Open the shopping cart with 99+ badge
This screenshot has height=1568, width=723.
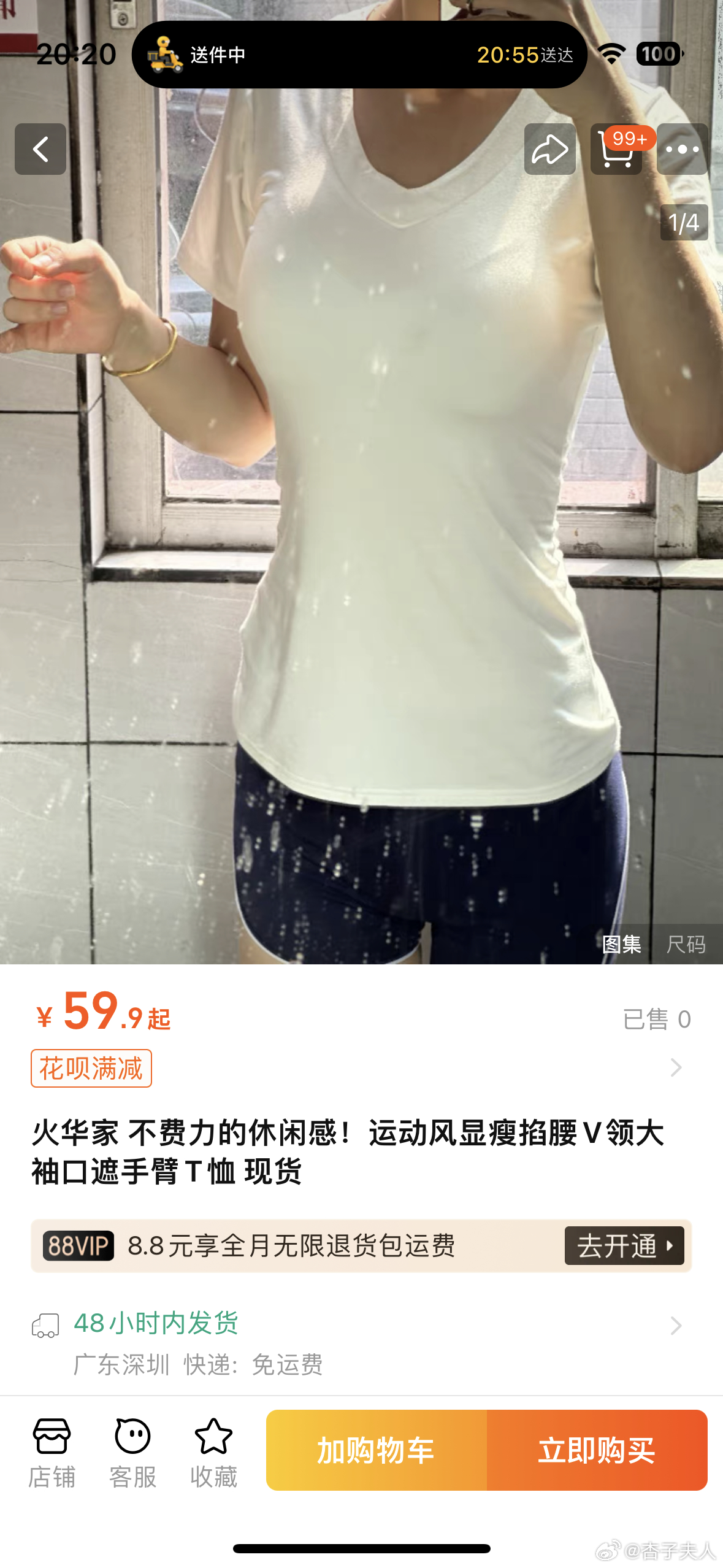[616, 150]
